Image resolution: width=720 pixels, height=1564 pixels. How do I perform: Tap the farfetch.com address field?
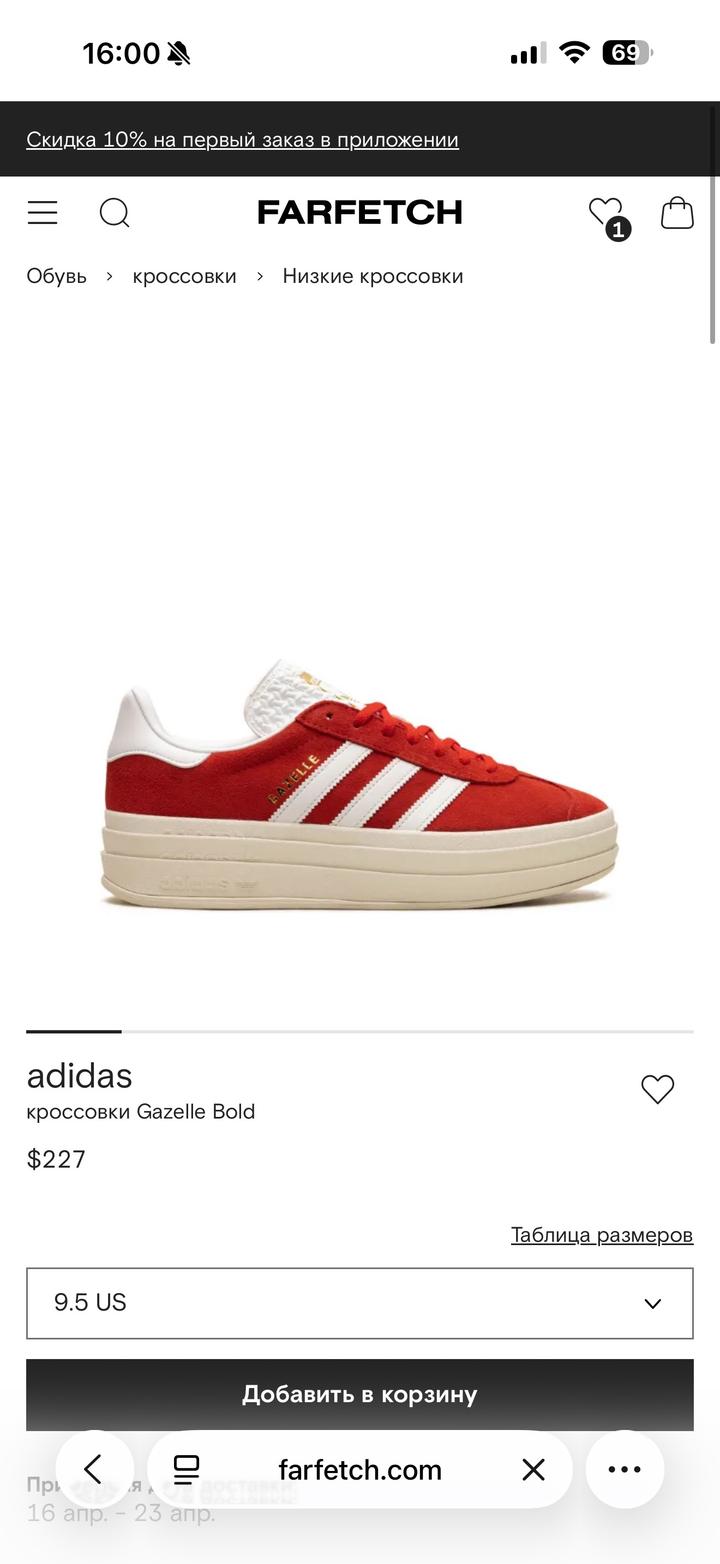360,1469
